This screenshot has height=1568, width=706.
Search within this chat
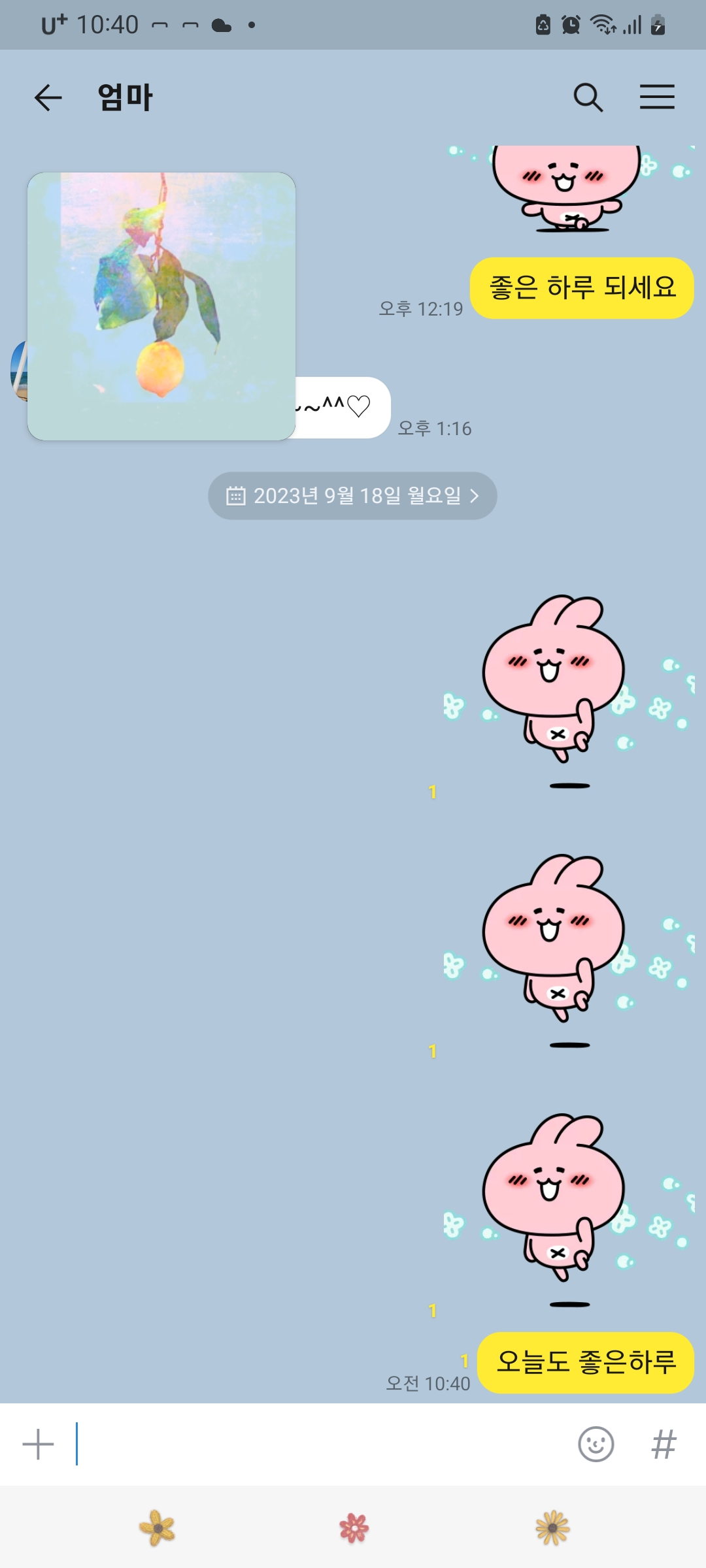click(x=588, y=98)
